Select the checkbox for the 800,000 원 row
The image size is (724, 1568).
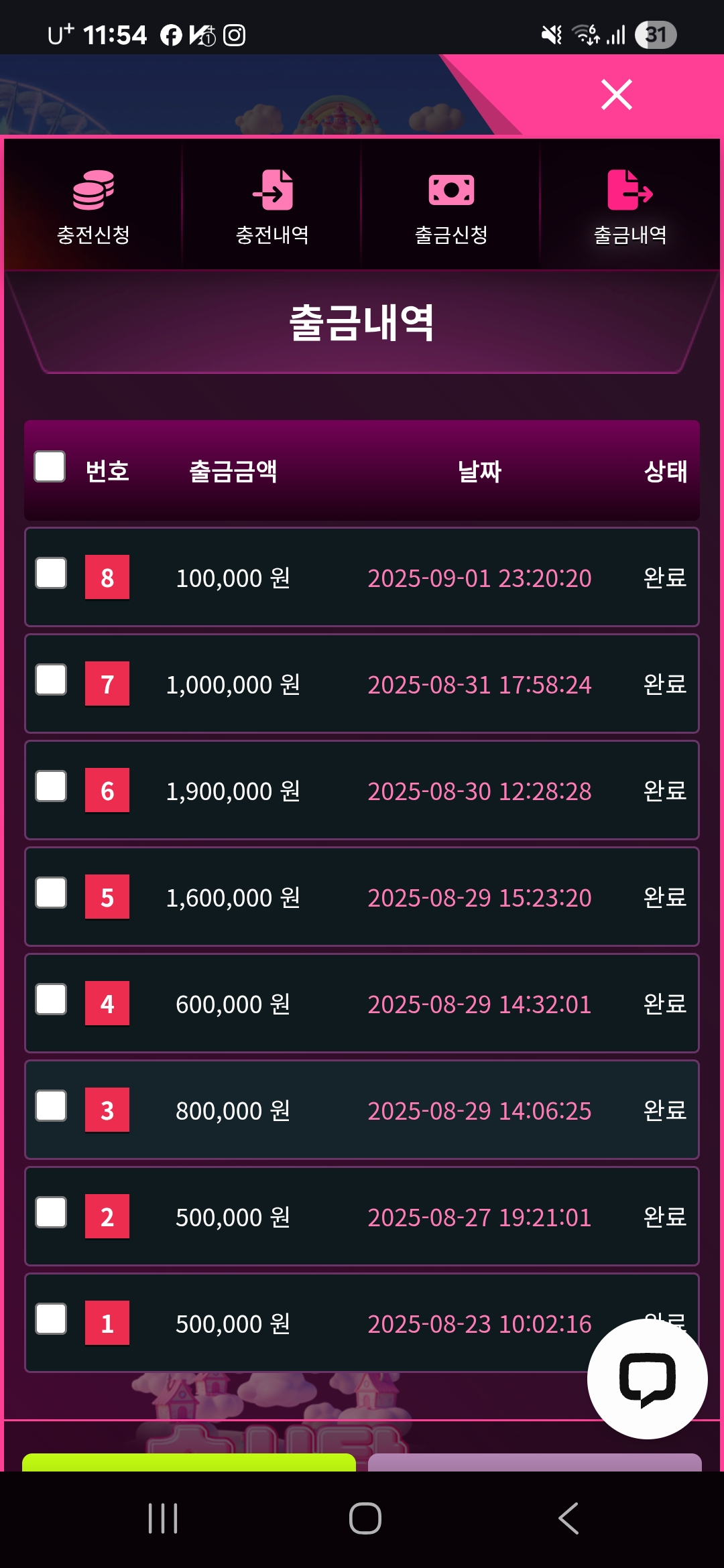(x=51, y=1106)
